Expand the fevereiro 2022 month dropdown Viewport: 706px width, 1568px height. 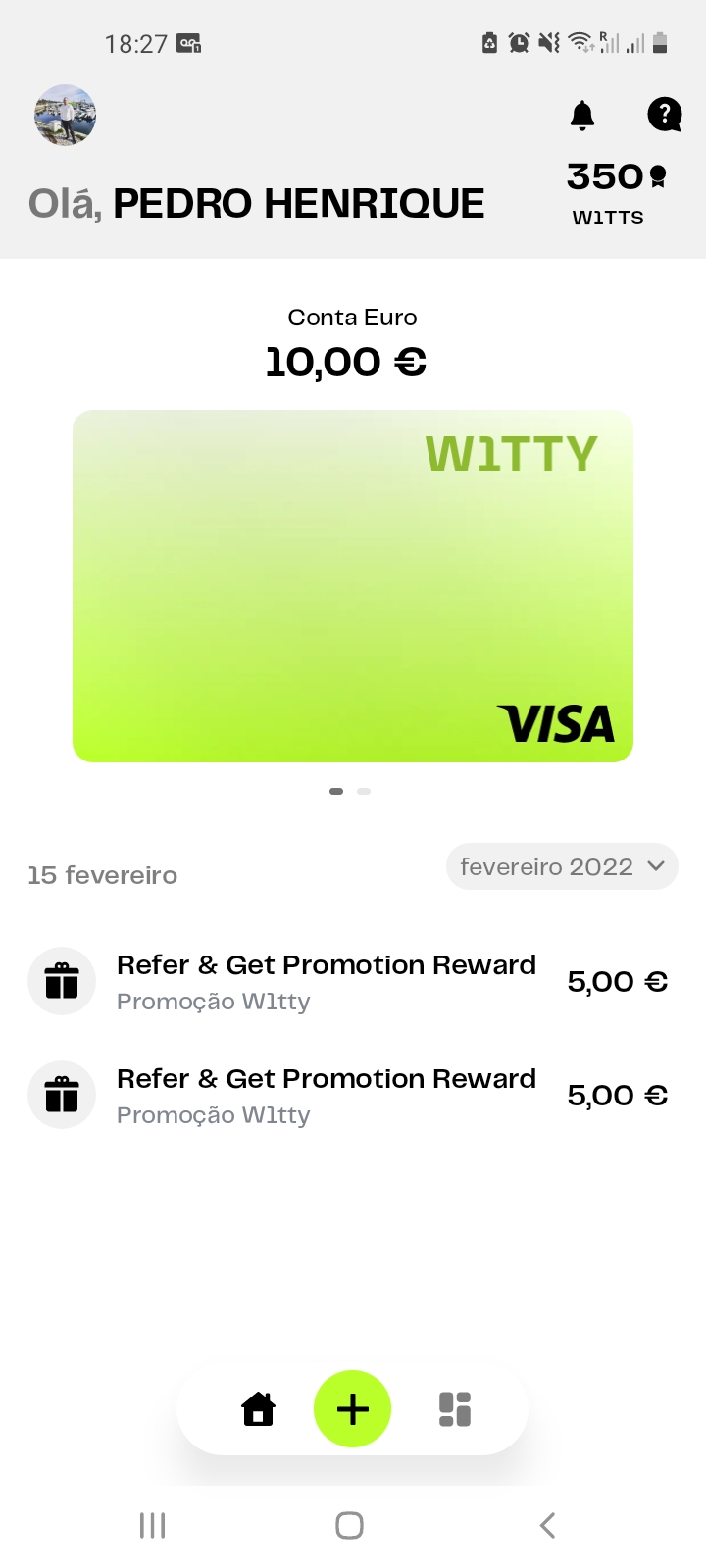pyautogui.click(x=562, y=866)
